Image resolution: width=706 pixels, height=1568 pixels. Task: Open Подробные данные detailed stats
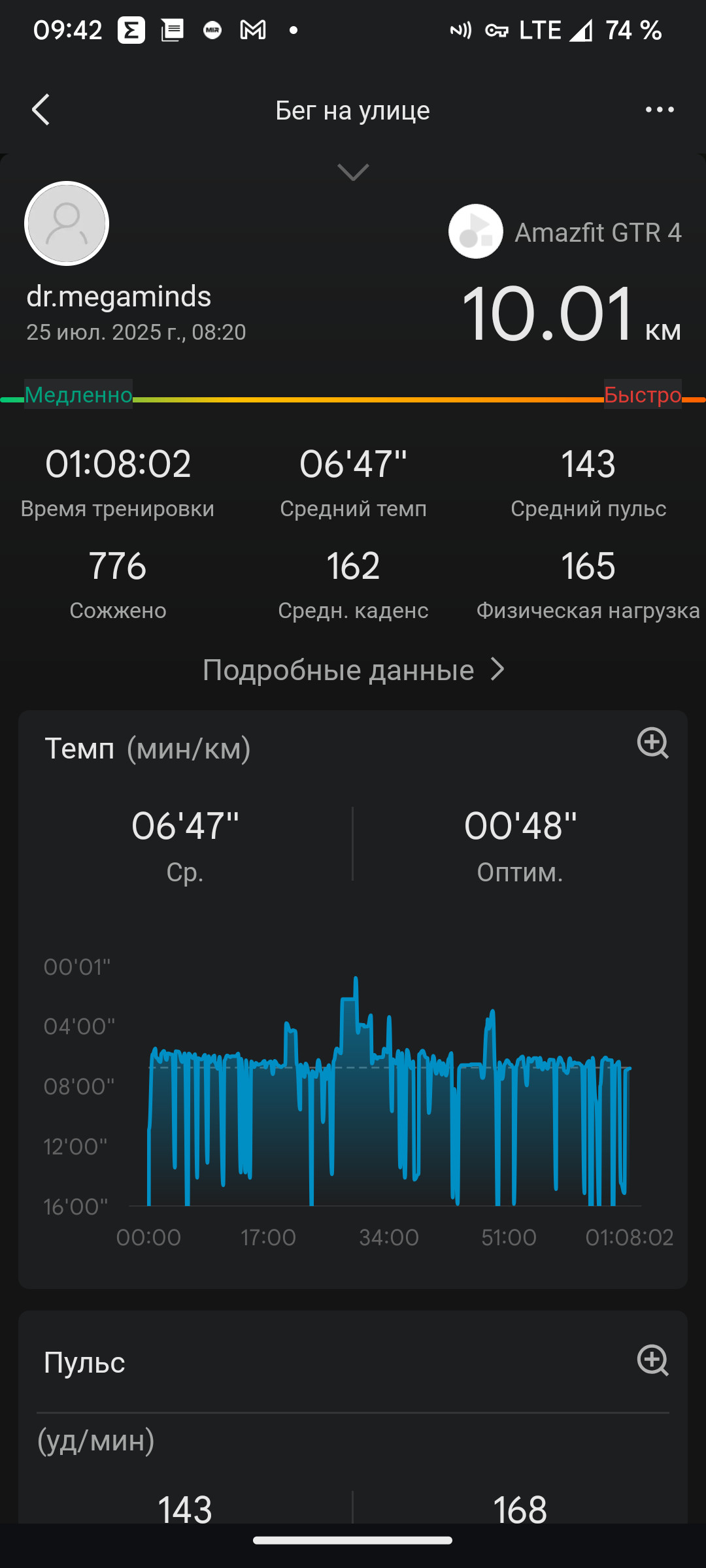tap(354, 670)
